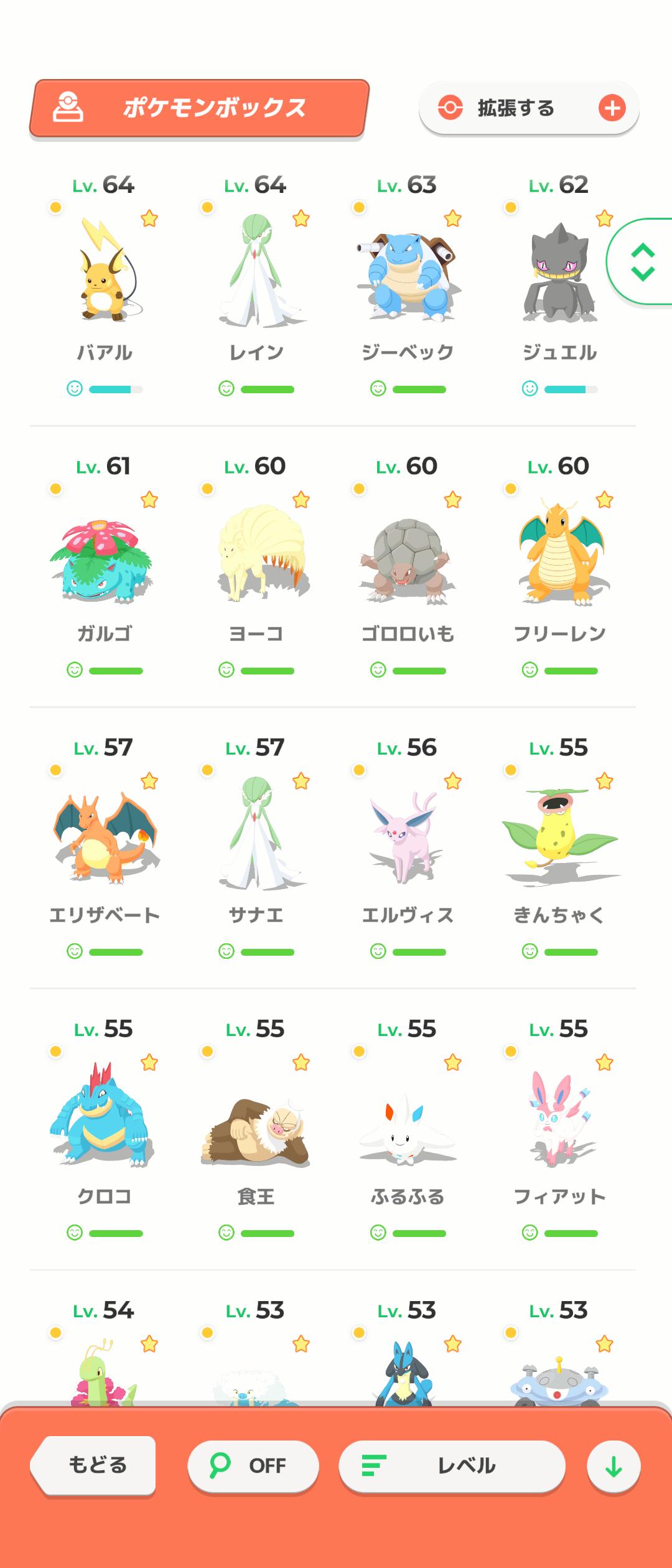Open the レベル sort order dropdown
This screenshot has width=672, height=1568.
tap(452, 1466)
